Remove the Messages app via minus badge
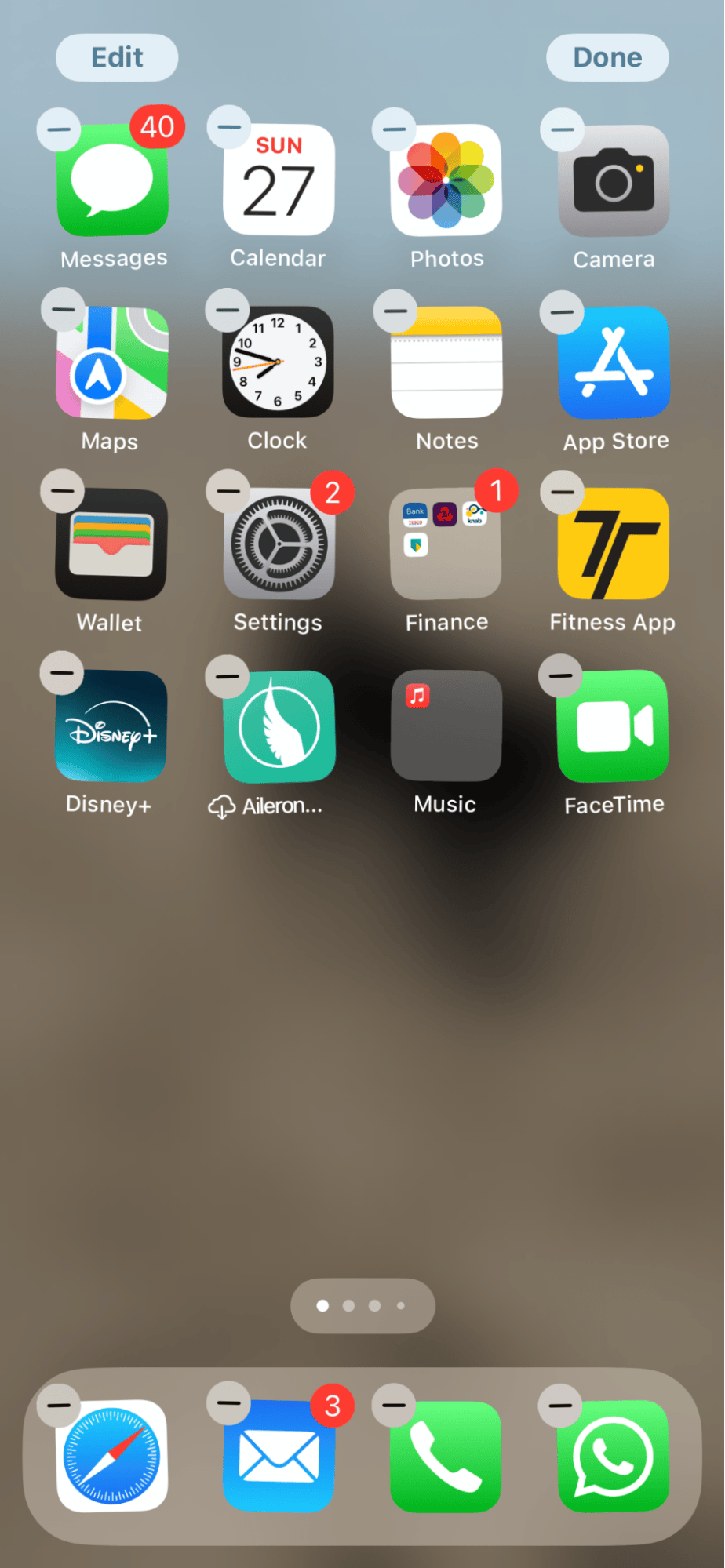 (59, 129)
